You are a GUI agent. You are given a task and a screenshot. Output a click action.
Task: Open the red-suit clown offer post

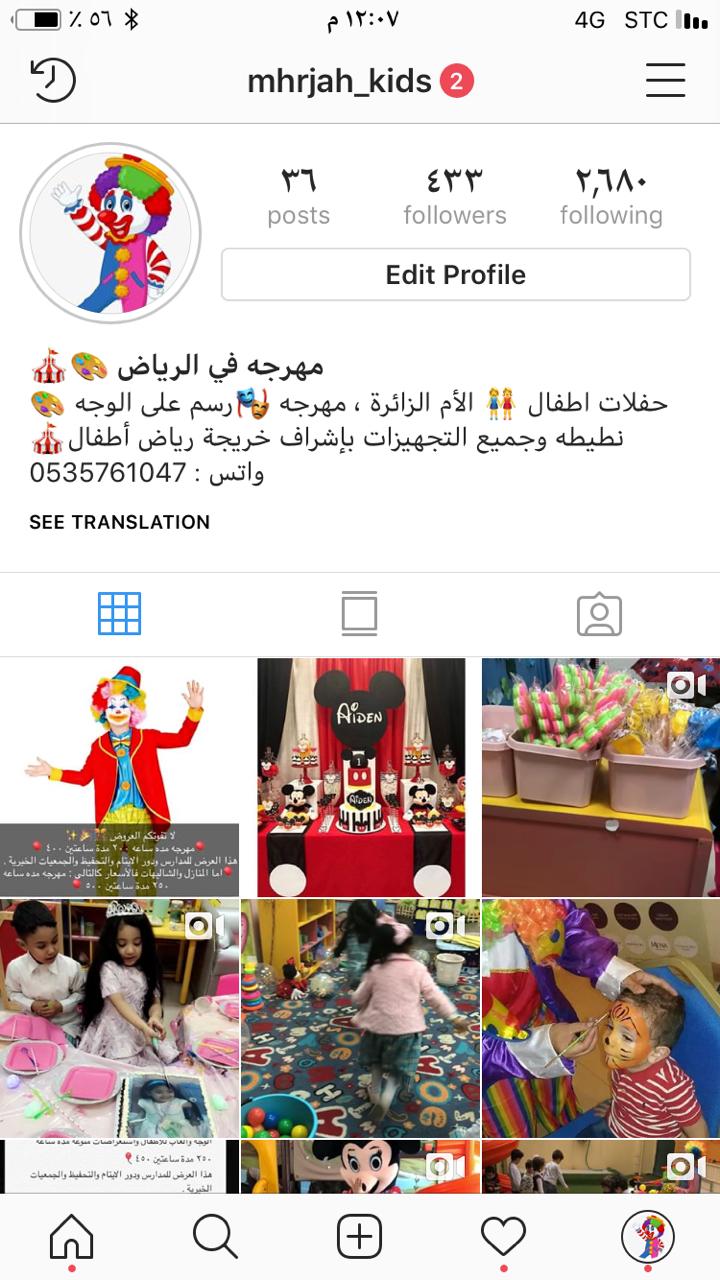point(119,777)
